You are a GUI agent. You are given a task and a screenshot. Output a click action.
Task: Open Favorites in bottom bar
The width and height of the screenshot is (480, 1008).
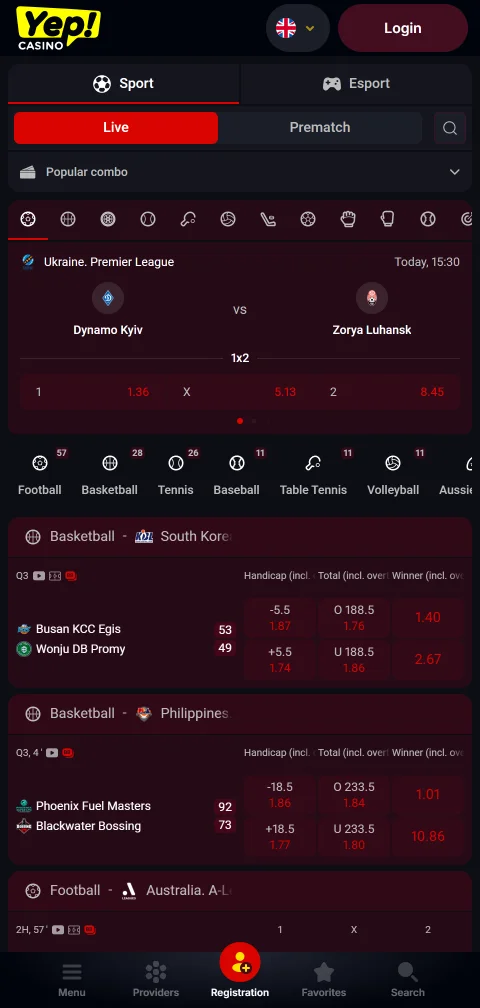point(324,980)
